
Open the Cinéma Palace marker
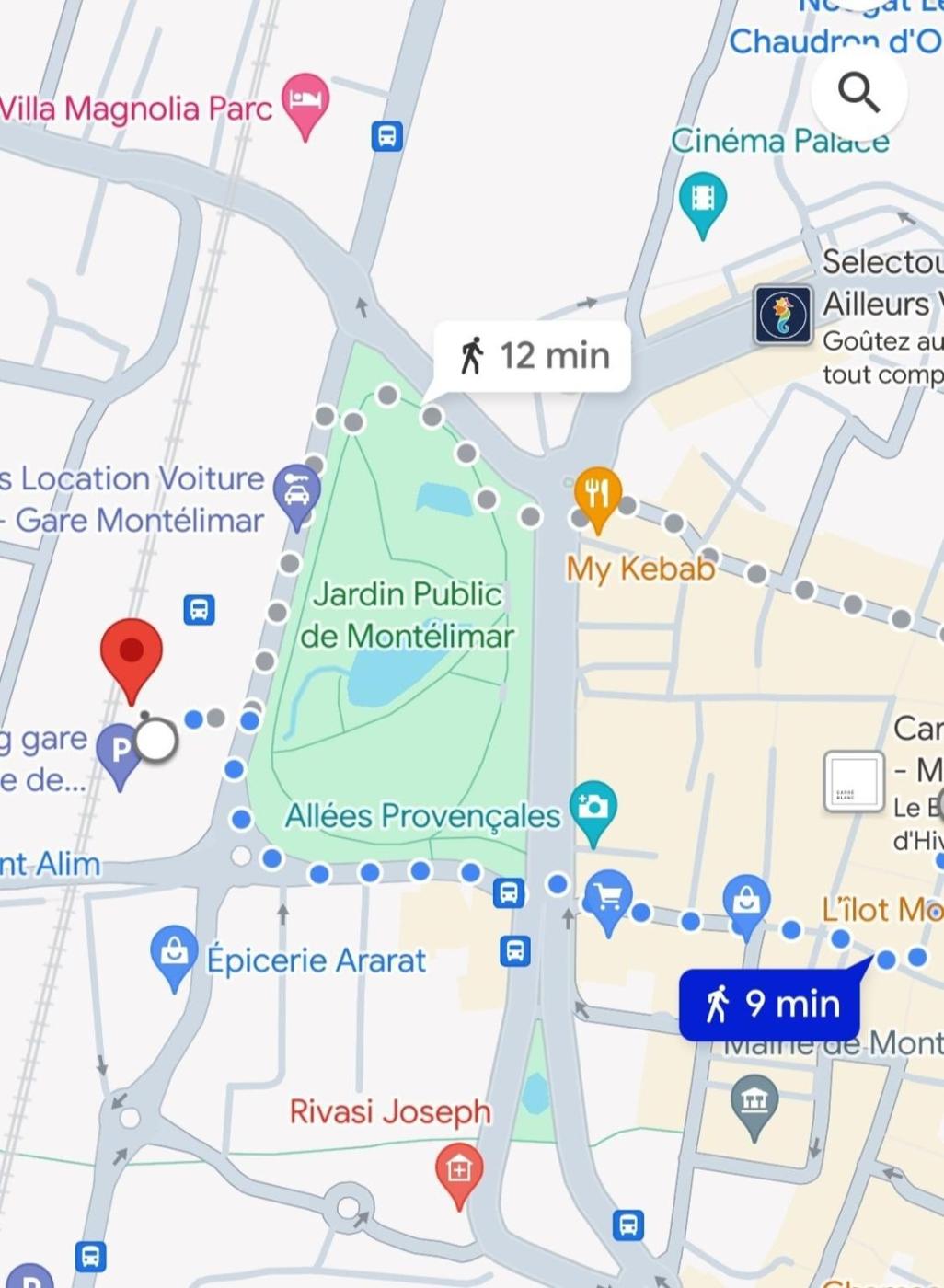click(x=702, y=200)
